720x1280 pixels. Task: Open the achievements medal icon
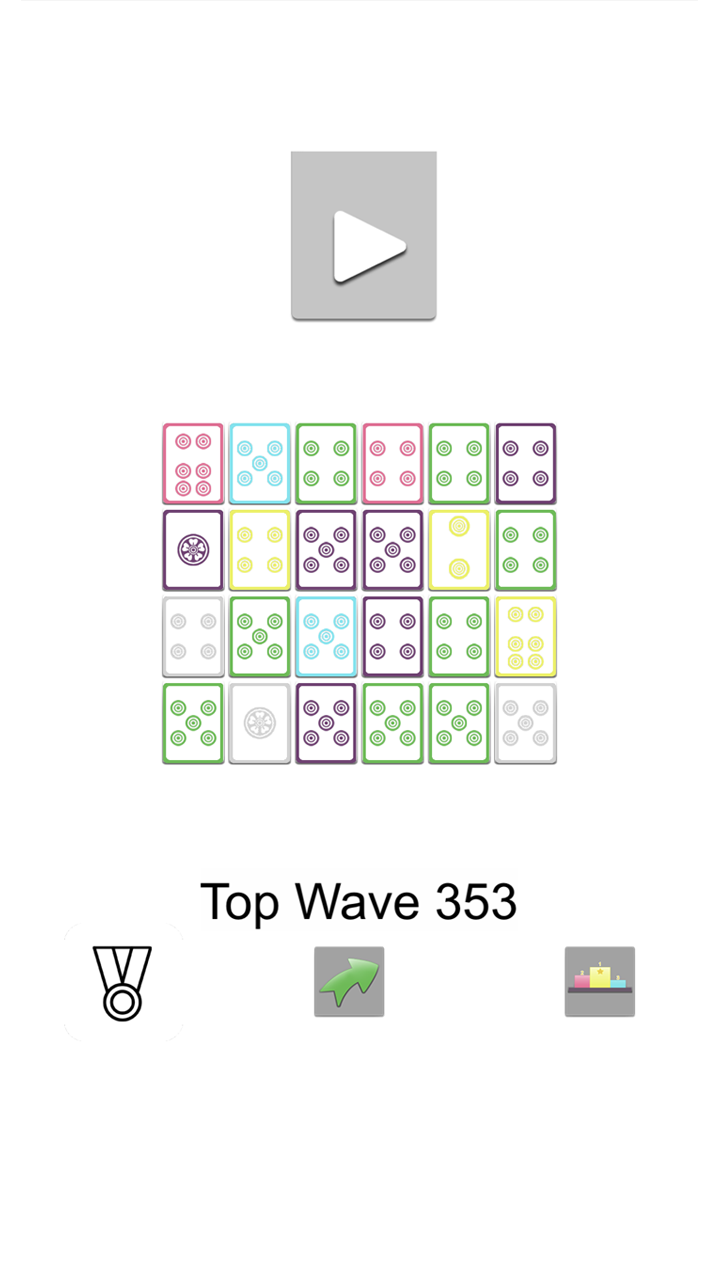point(123,982)
